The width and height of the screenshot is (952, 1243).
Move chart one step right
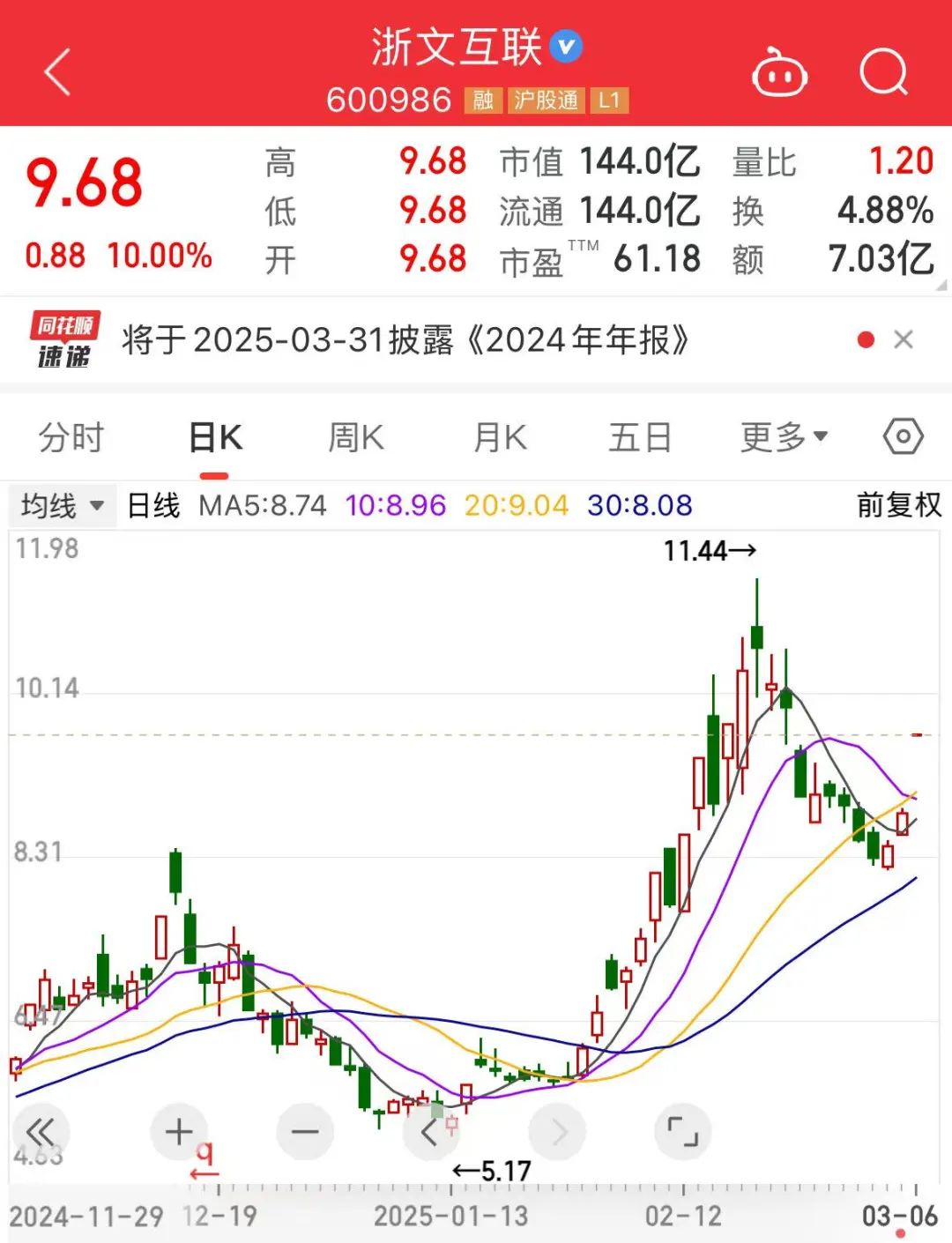coord(558,1131)
